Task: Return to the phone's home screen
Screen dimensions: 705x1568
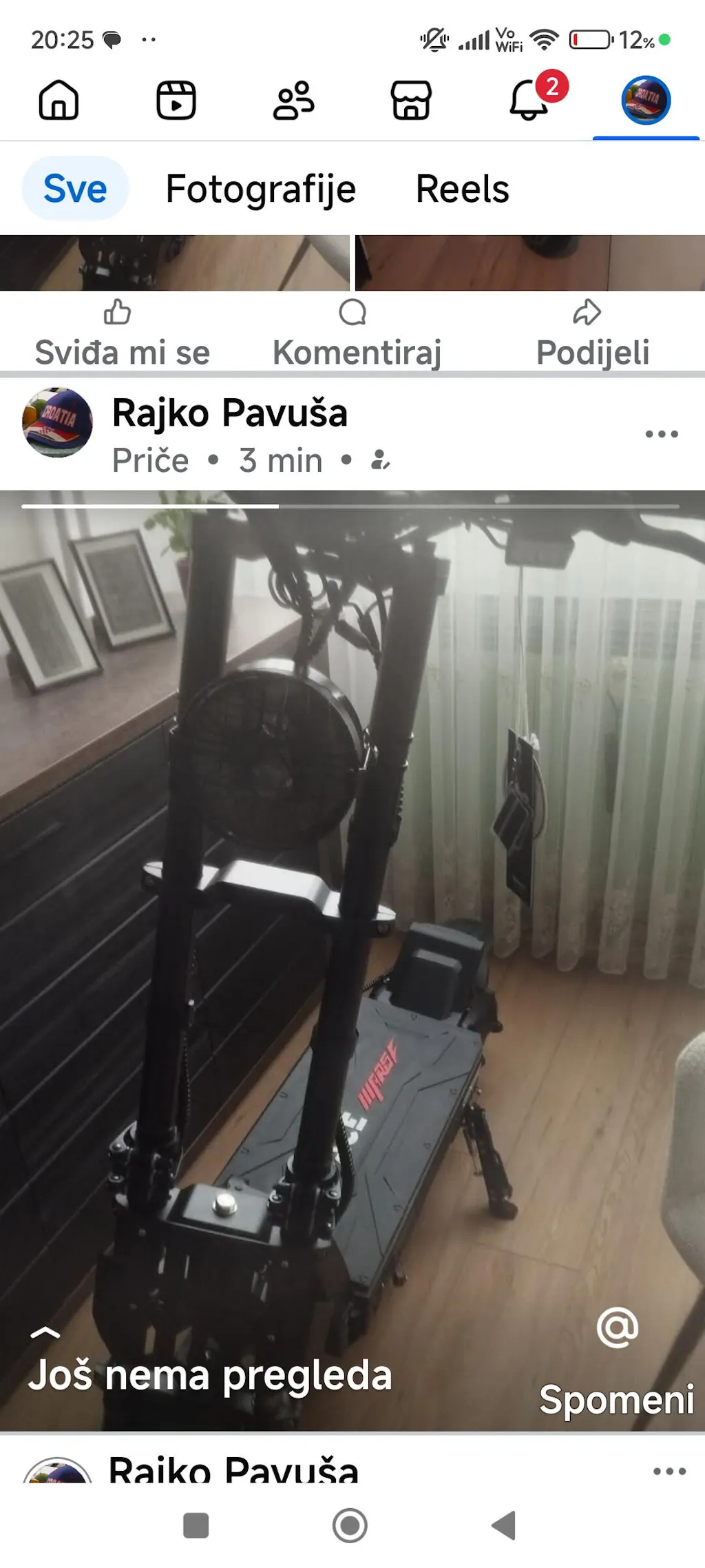Action: [350, 1525]
